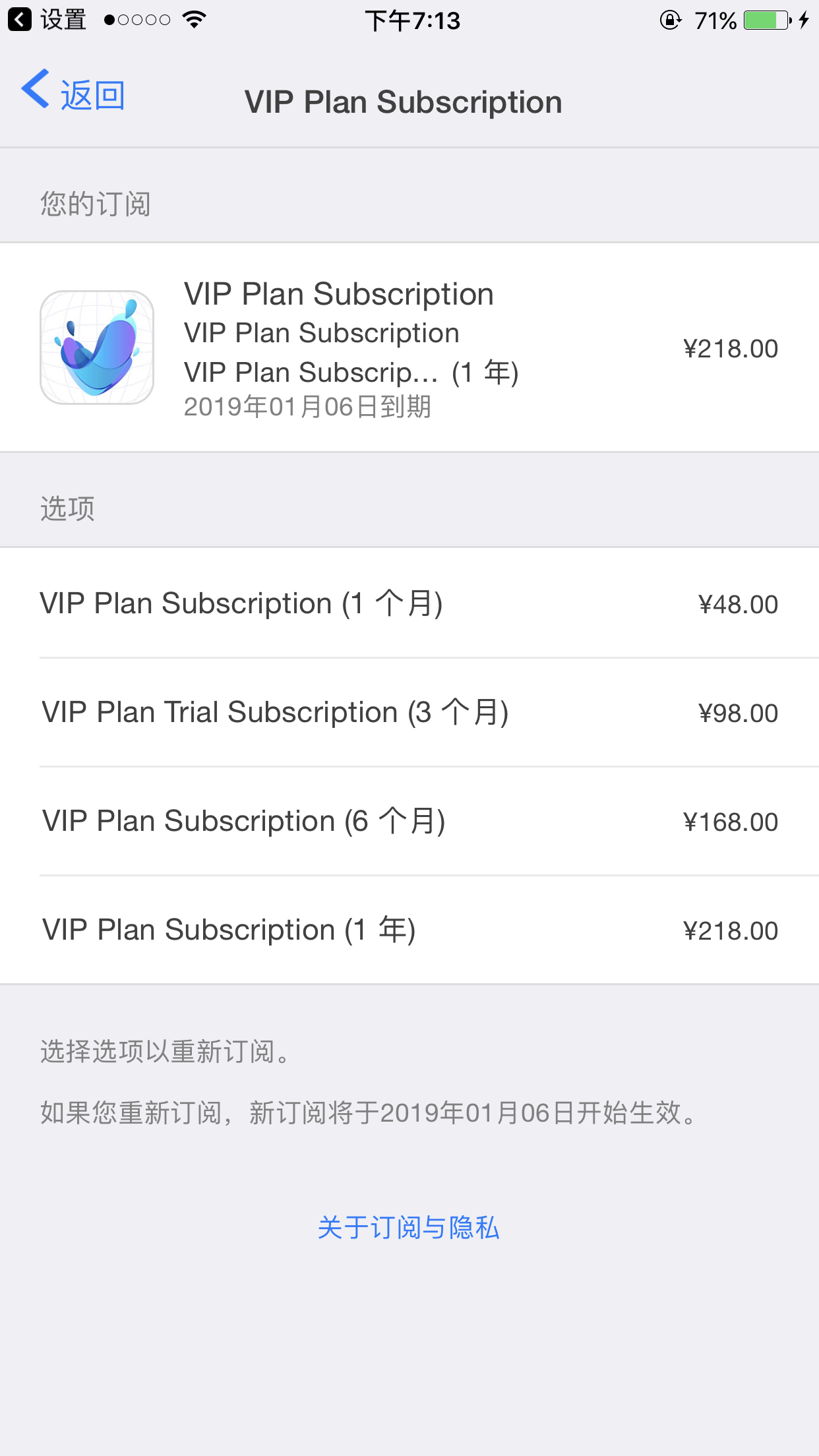Select the ¥218.00 (1 年) option under 选项
The image size is (819, 1456).
tap(409, 930)
